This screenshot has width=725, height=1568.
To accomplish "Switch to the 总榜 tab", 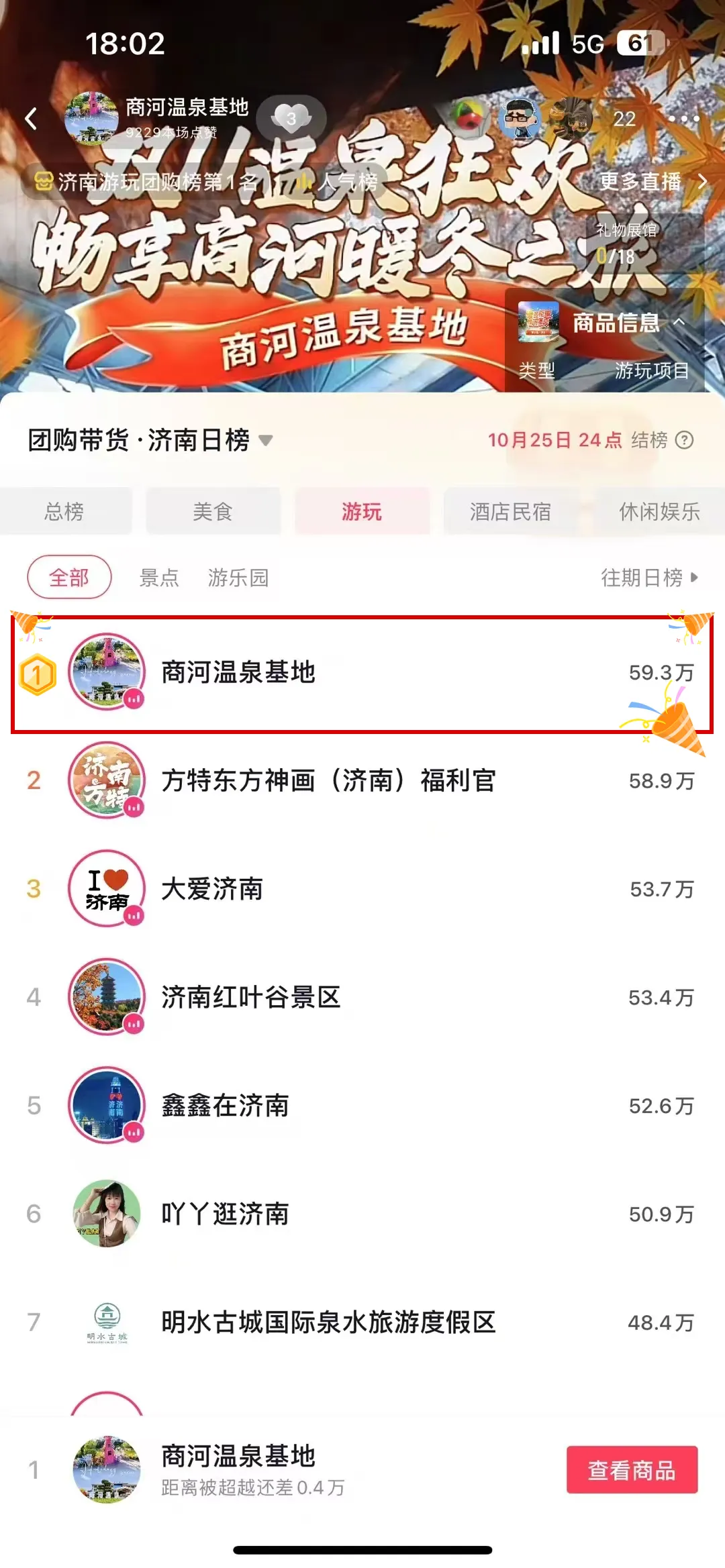I will [x=64, y=512].
